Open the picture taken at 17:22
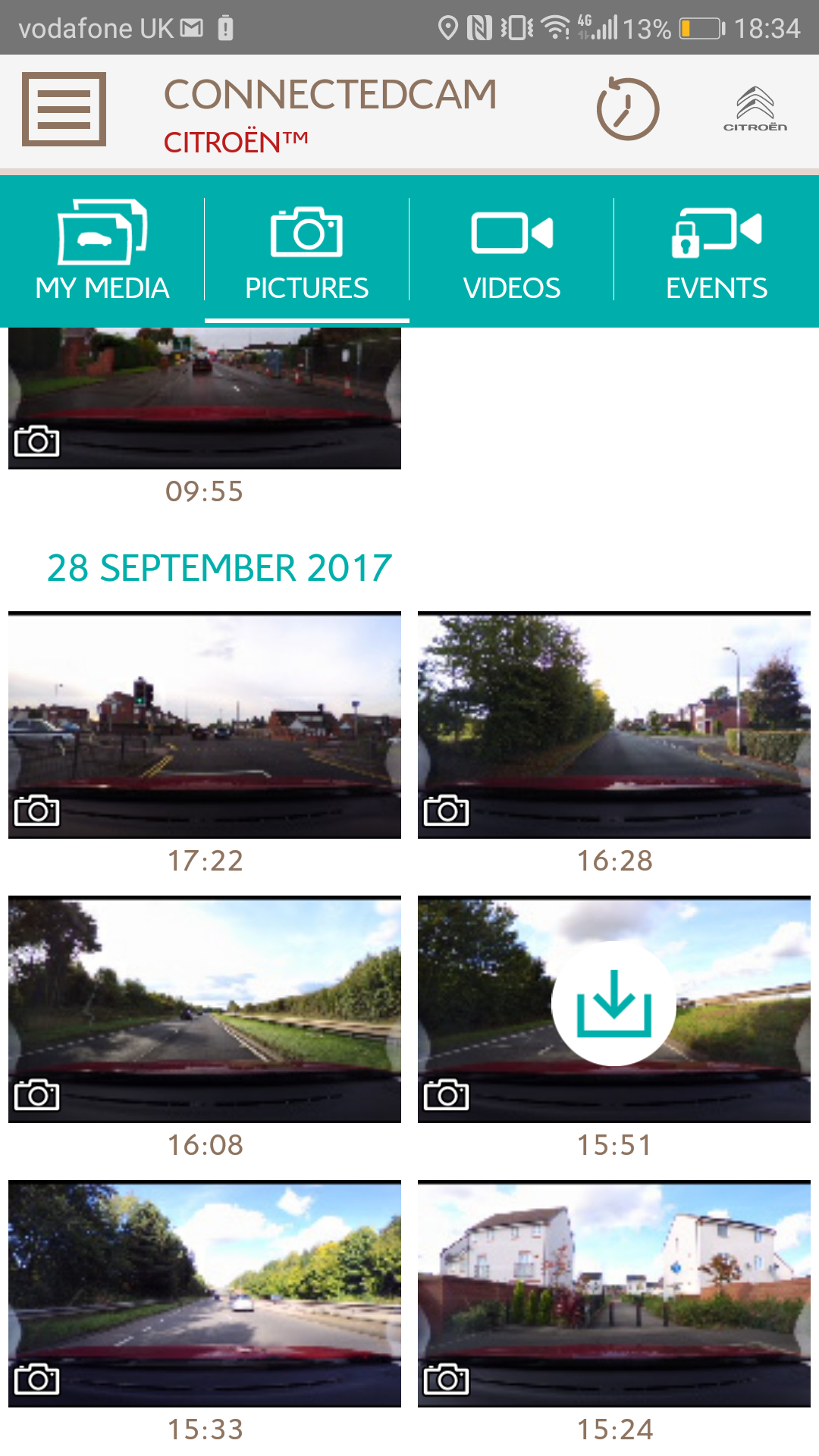The height and width of the screenshot is (1456, 819). [205, 725]
